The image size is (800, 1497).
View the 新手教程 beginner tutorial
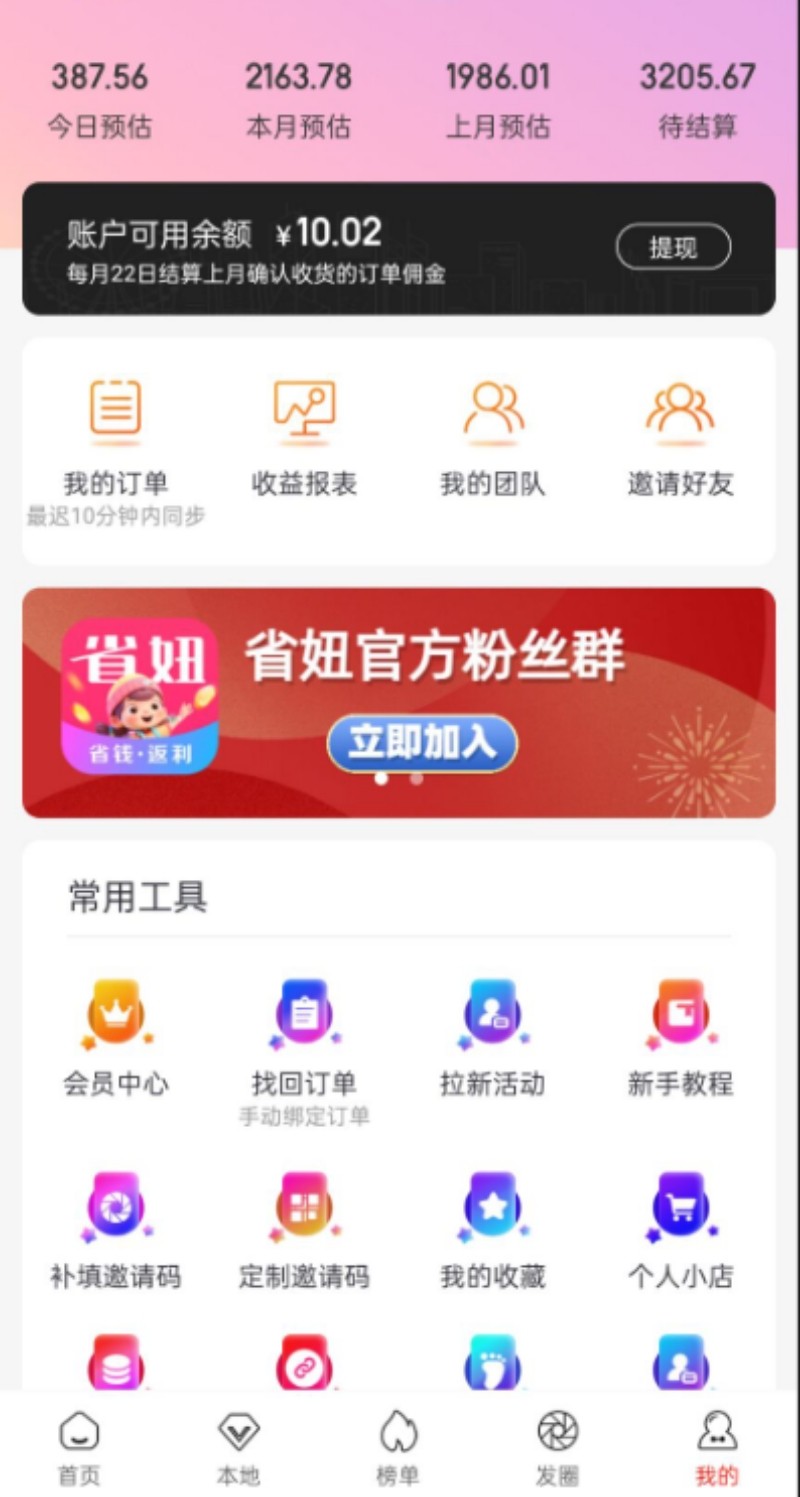pos(680,1035)
